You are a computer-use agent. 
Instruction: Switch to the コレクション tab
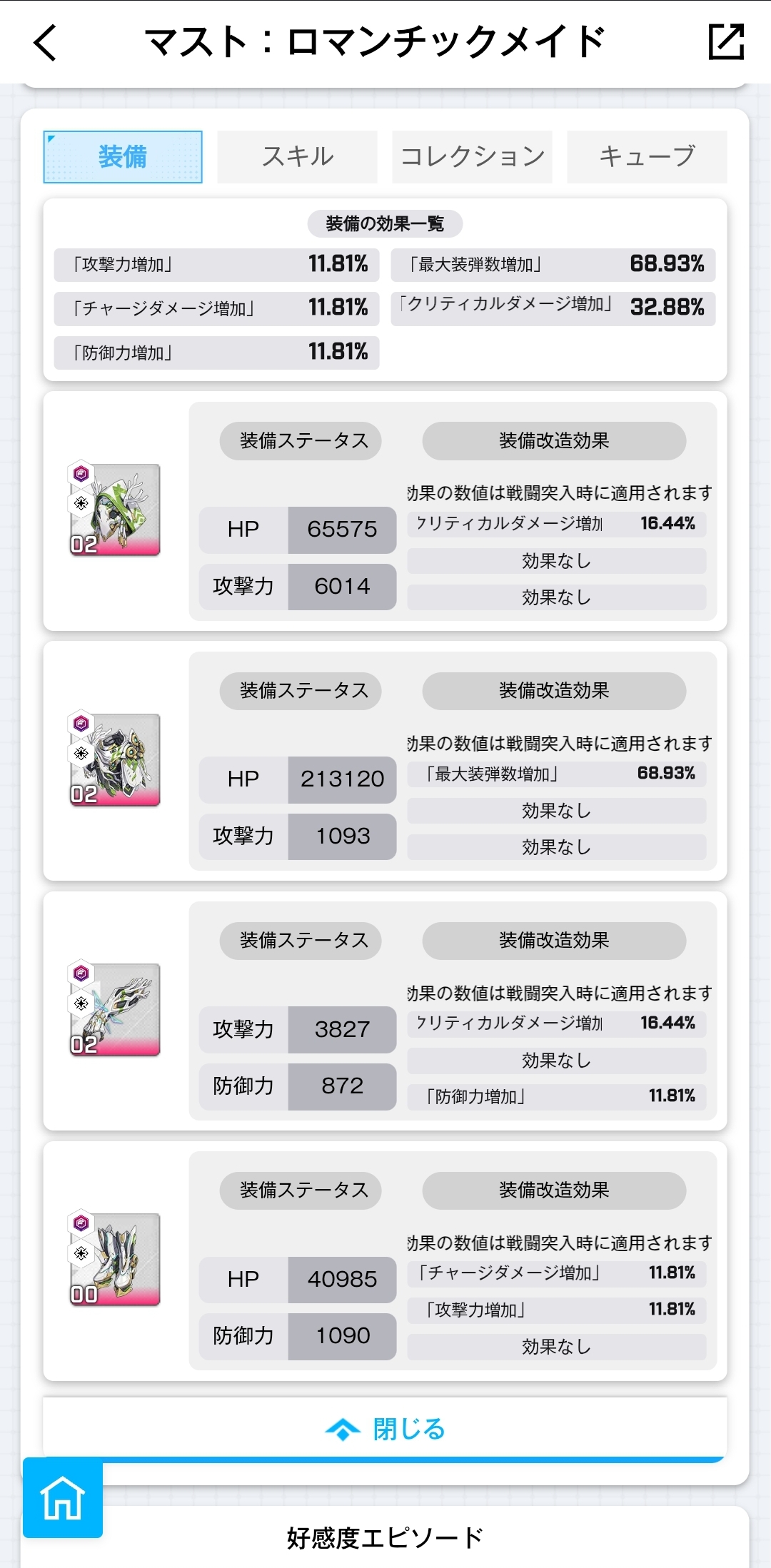click(x=472, y=157)
